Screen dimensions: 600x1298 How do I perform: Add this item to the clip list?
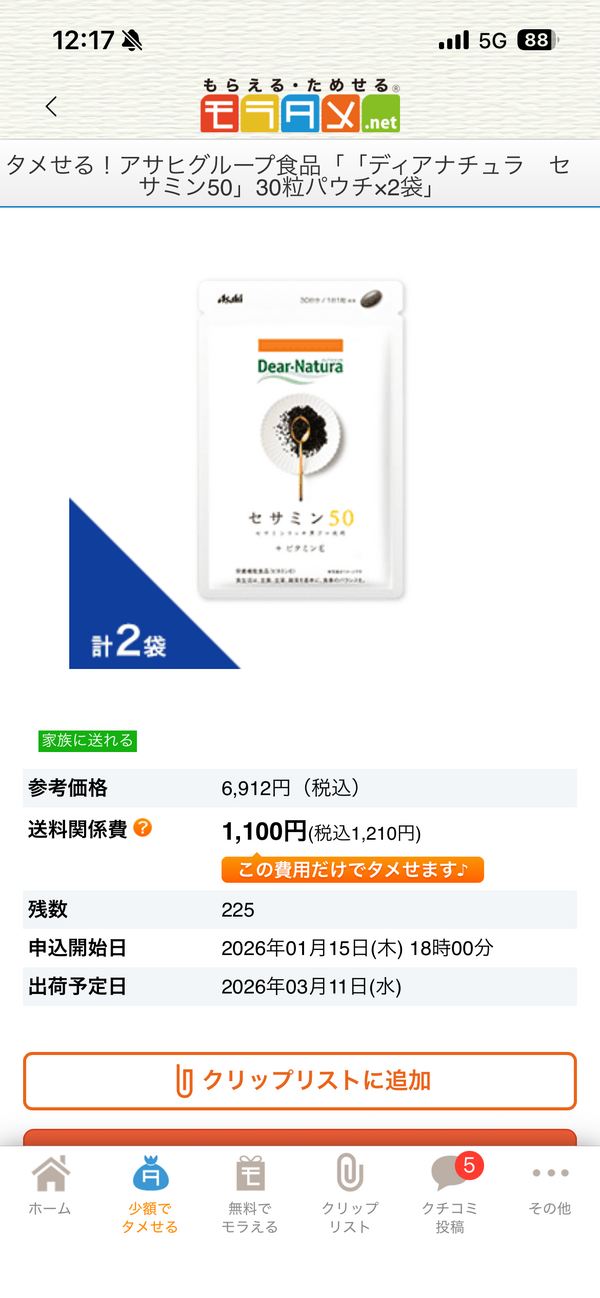(300, 1080)
